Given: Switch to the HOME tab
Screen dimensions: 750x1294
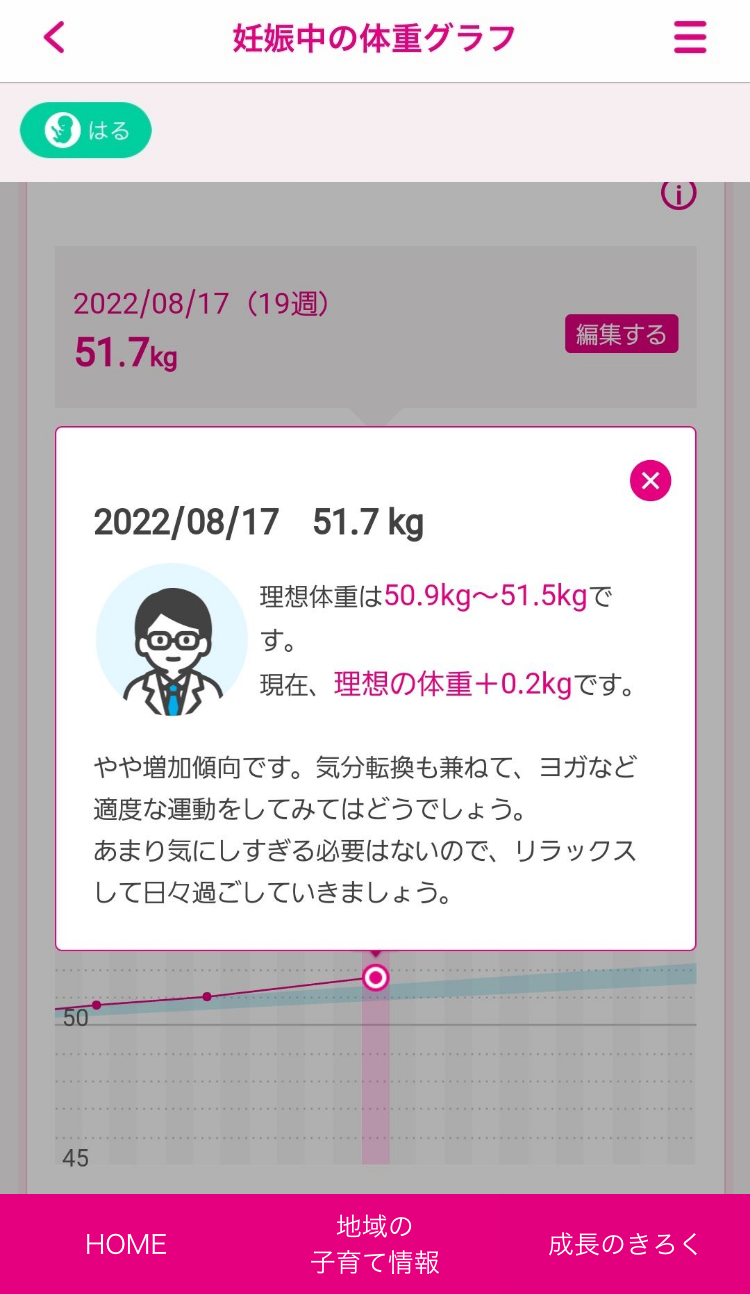Looking at the screenshot, I should point(125,1244).
